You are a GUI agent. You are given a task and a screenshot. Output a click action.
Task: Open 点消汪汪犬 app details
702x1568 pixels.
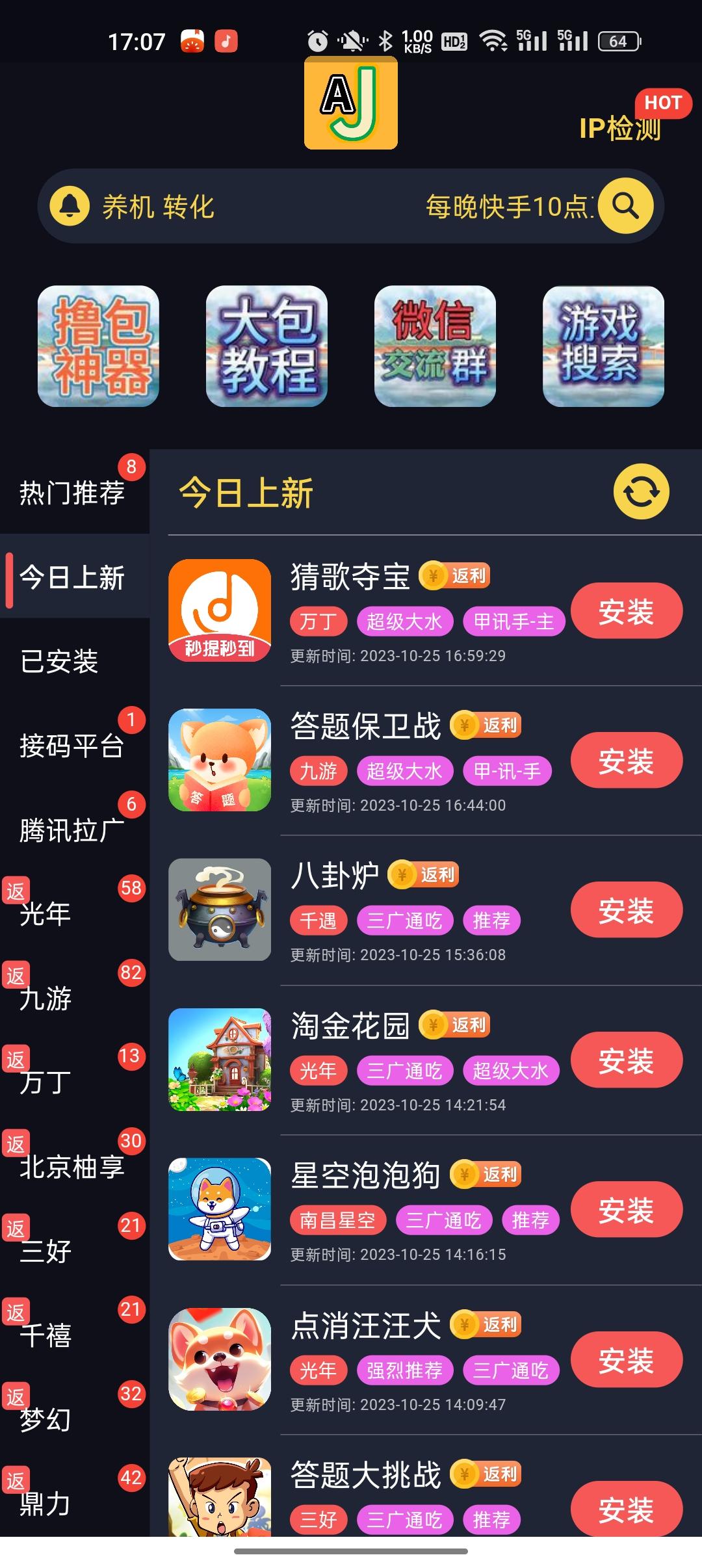point(366,1325)
